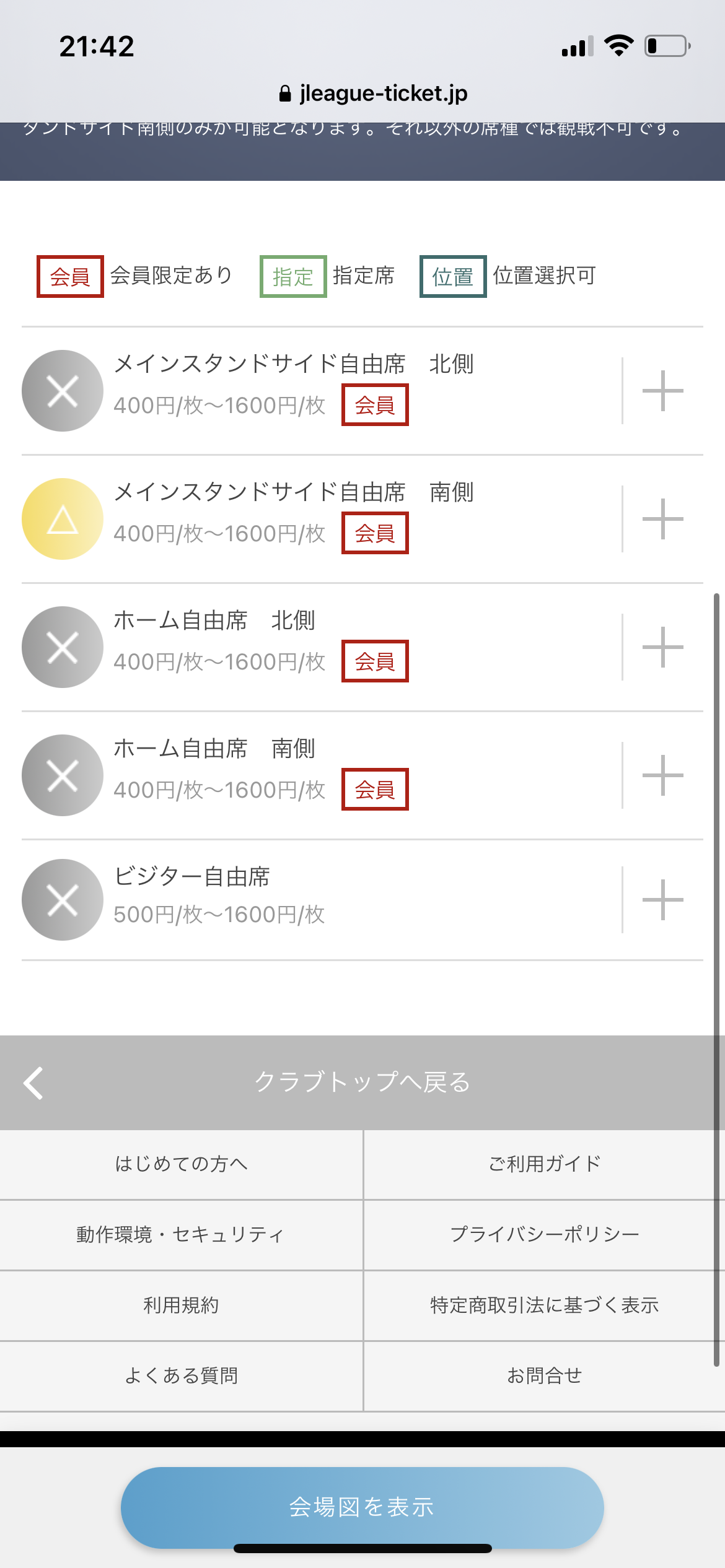Expand メインスタンドサイド自由席 南側 with plus icon

coord(662,519)
